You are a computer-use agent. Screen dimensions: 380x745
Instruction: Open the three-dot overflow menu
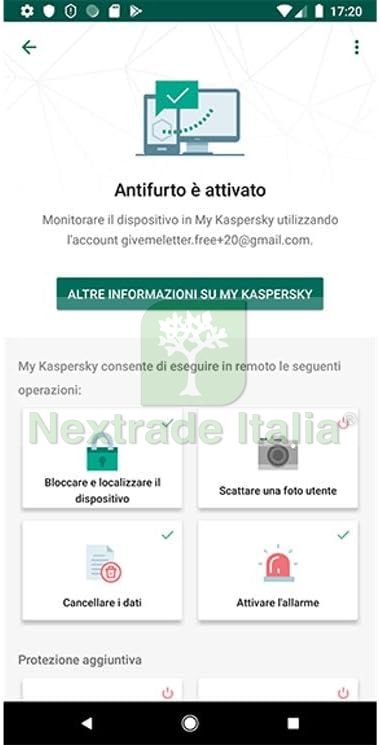pyautogui.click(x=356, y=47)
